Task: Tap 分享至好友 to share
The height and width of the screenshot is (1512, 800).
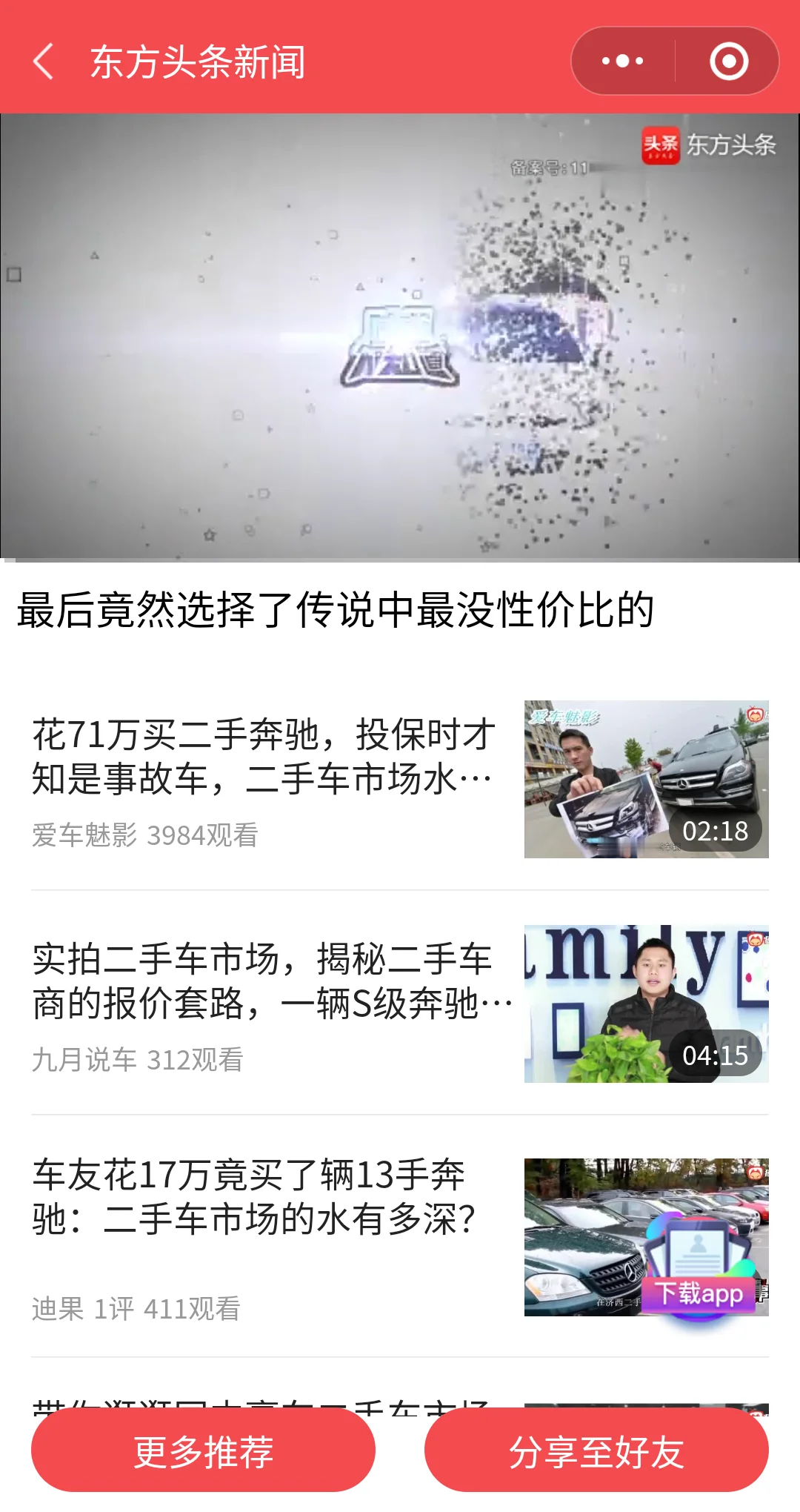Action: click(x=596, y=1450)
